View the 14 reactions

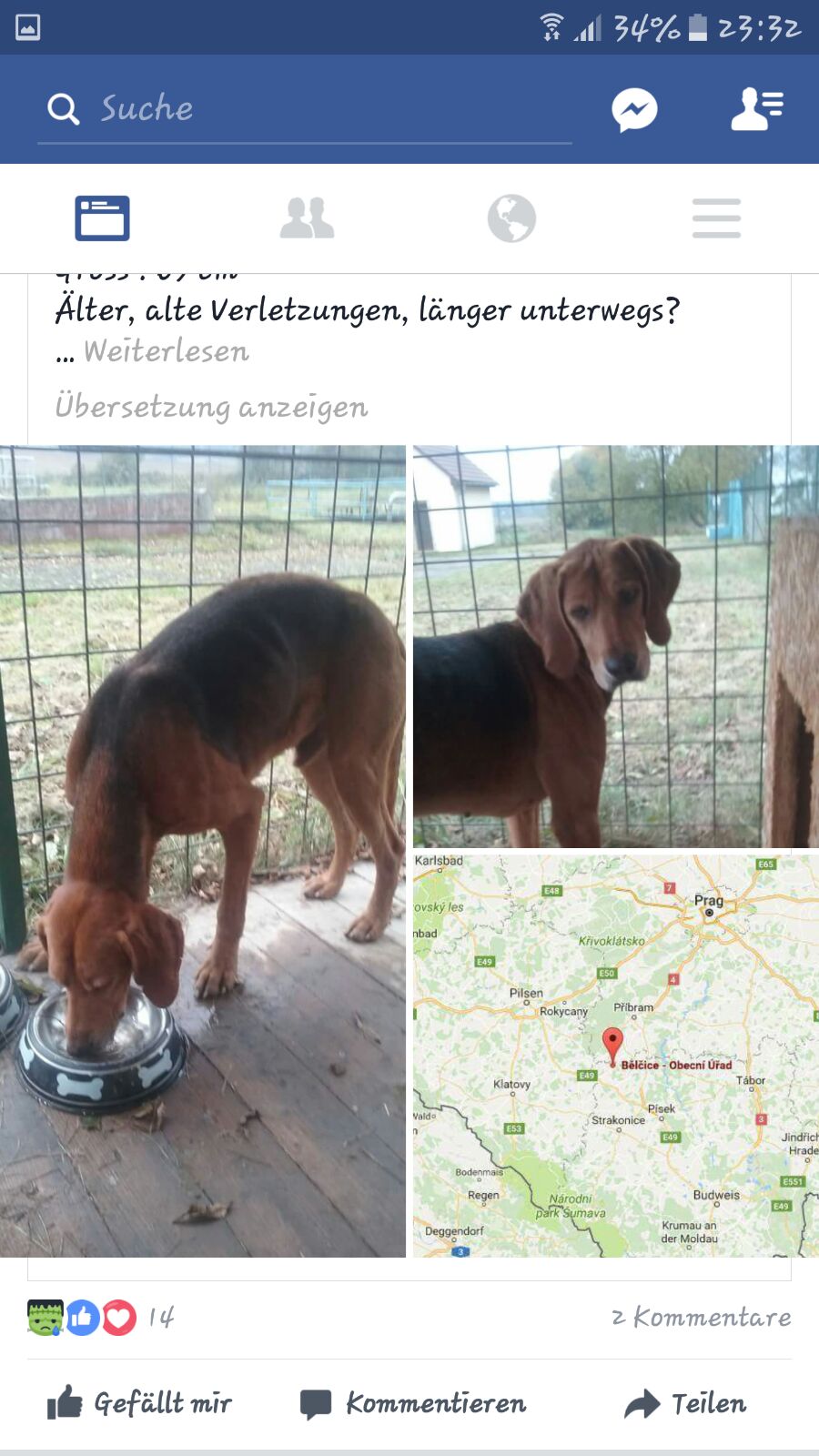pyautogui.click(x=101, y=1317)
